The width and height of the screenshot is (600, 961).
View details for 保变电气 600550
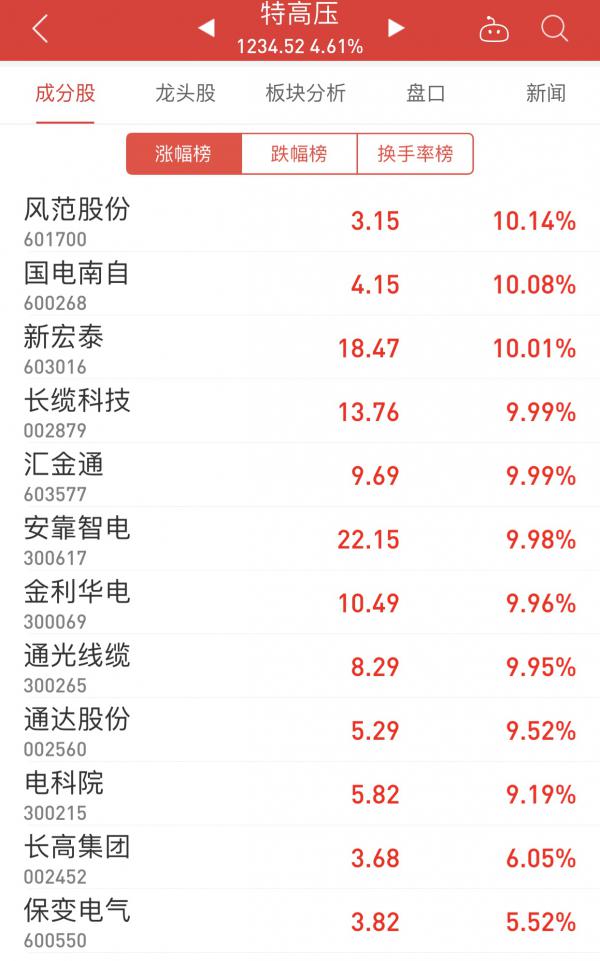[x=300, y=922]
